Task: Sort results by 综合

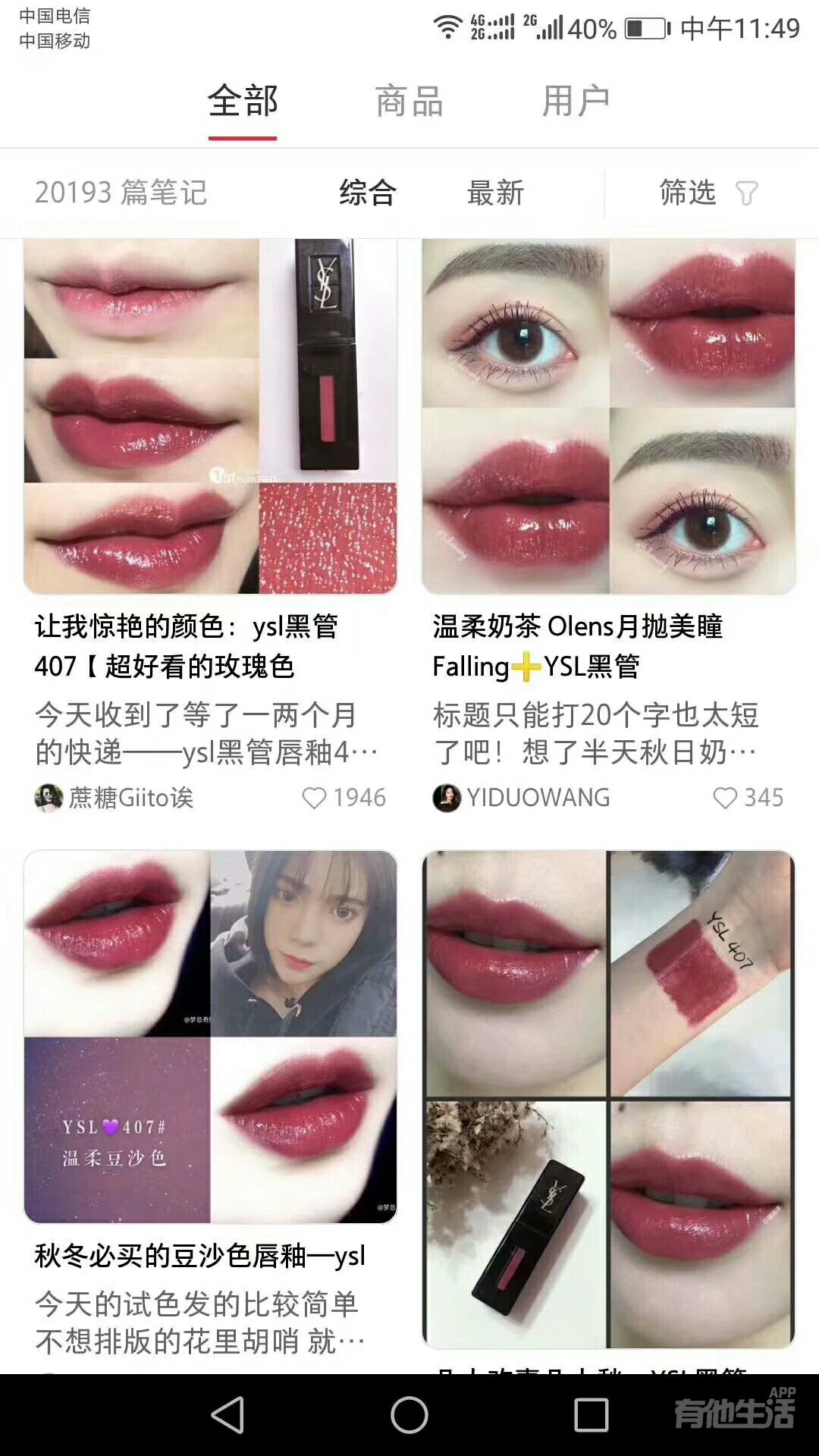Action: point(368,193)
